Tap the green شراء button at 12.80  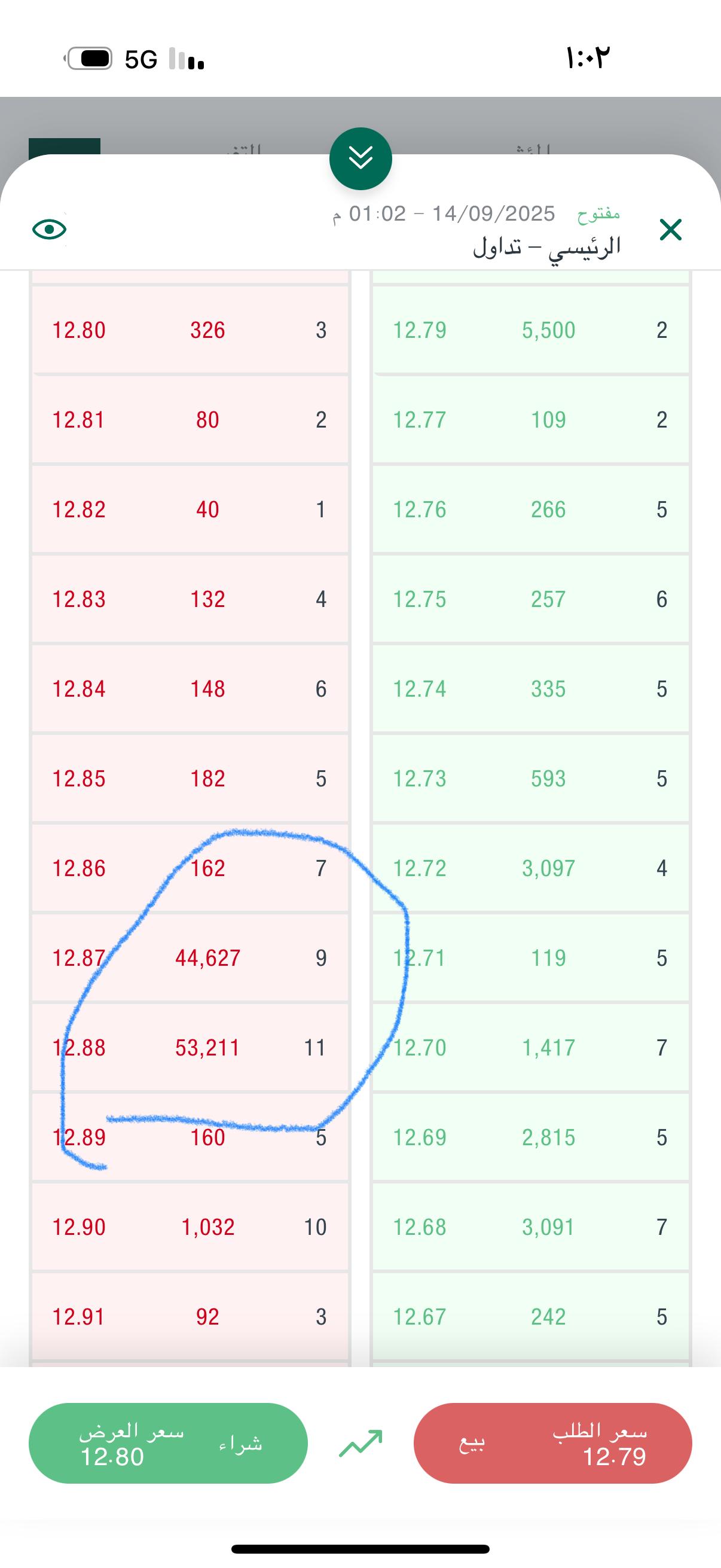pyautogui.click(x=168, y=1443)
